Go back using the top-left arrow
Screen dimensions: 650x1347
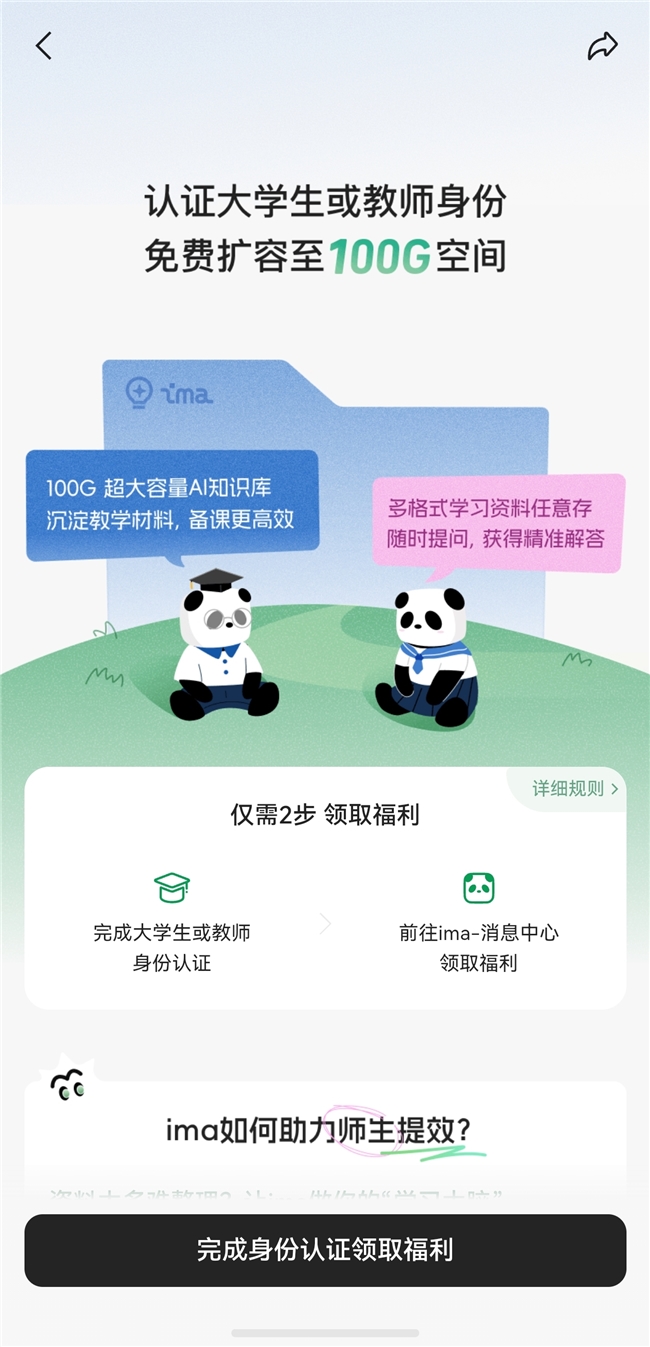point(43,46)
